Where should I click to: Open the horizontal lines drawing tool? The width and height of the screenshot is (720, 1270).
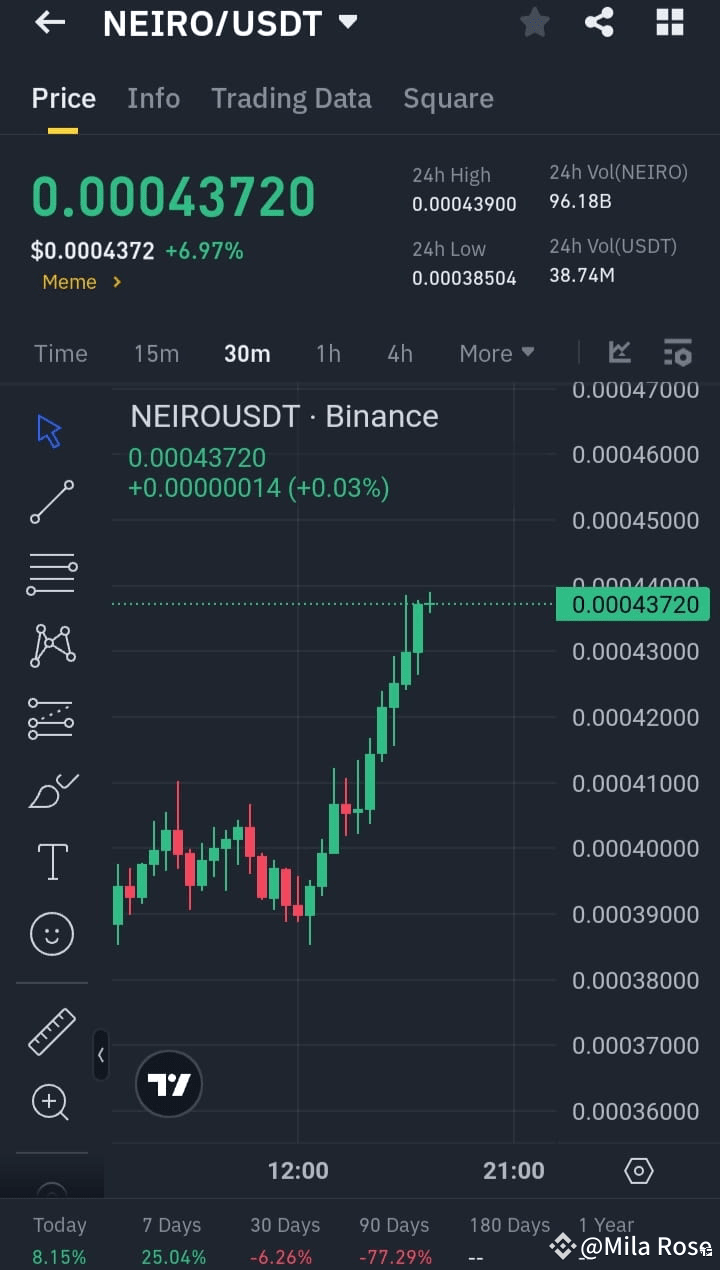click(51, 573)
